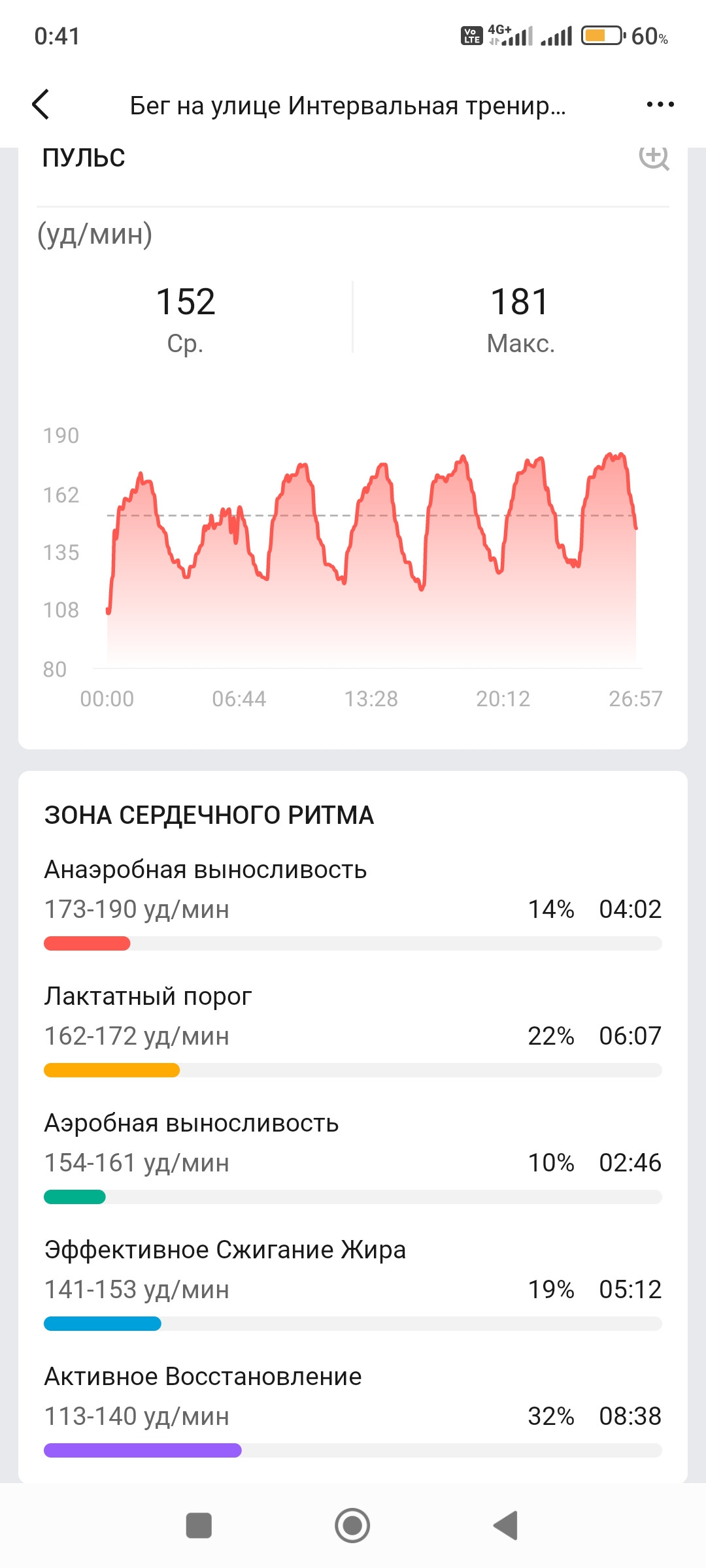Open the three-dot overflow menu
The height and width of the screenshot is (1568, 706).
coord(660,105)
